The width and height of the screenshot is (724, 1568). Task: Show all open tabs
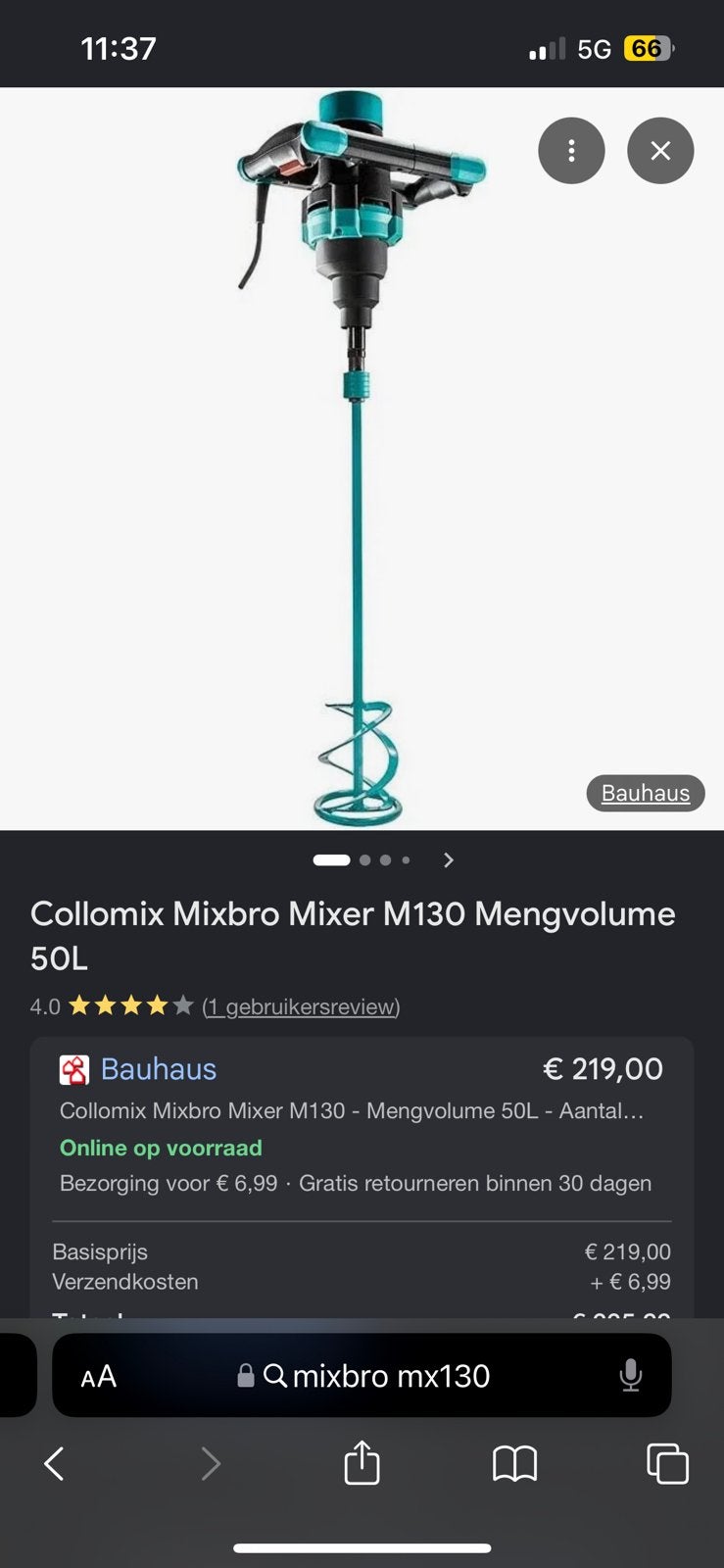pos(667,1464)
